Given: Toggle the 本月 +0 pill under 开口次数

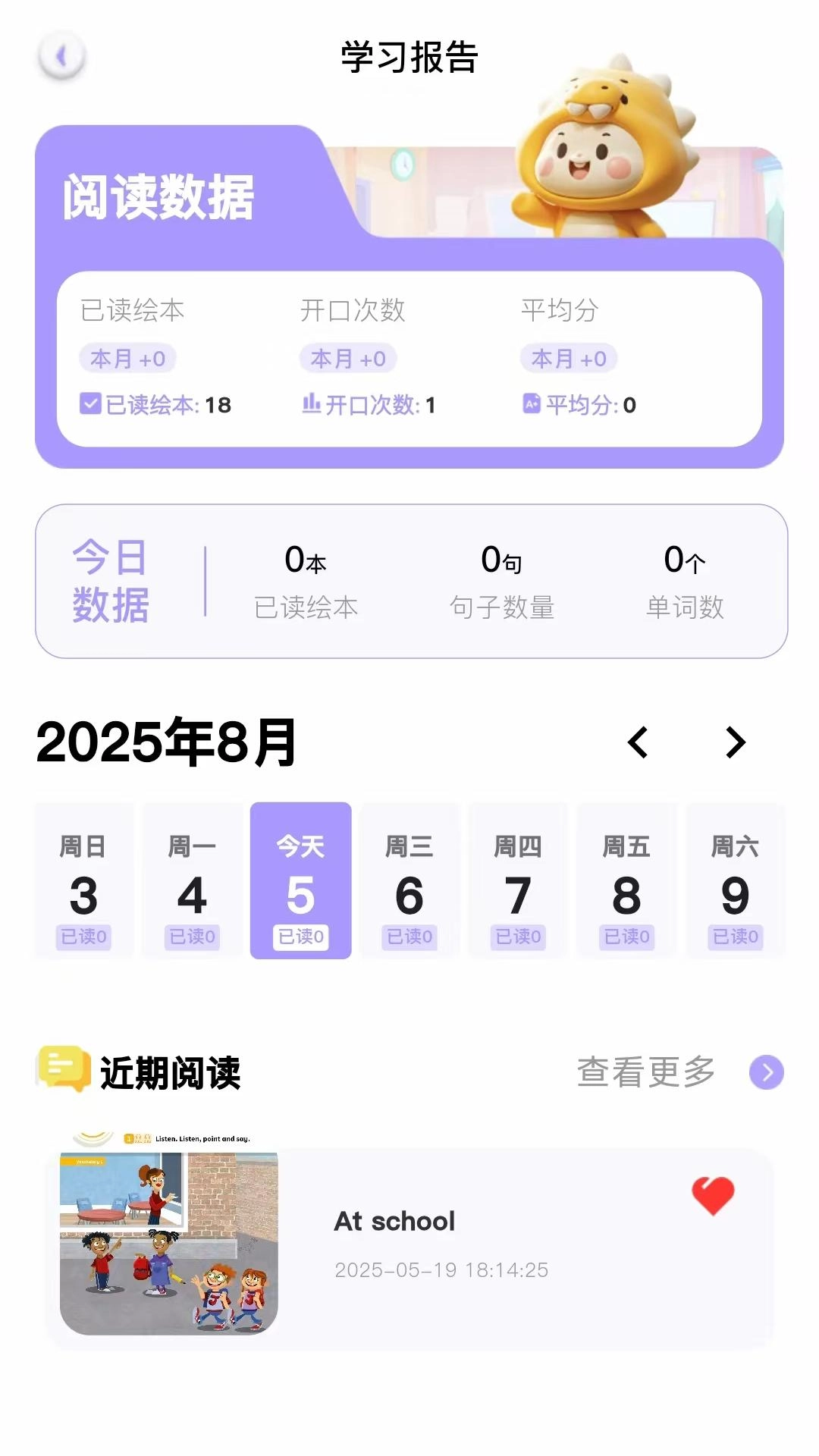Looking at the screenshot, I should click(x=349, y=357).
